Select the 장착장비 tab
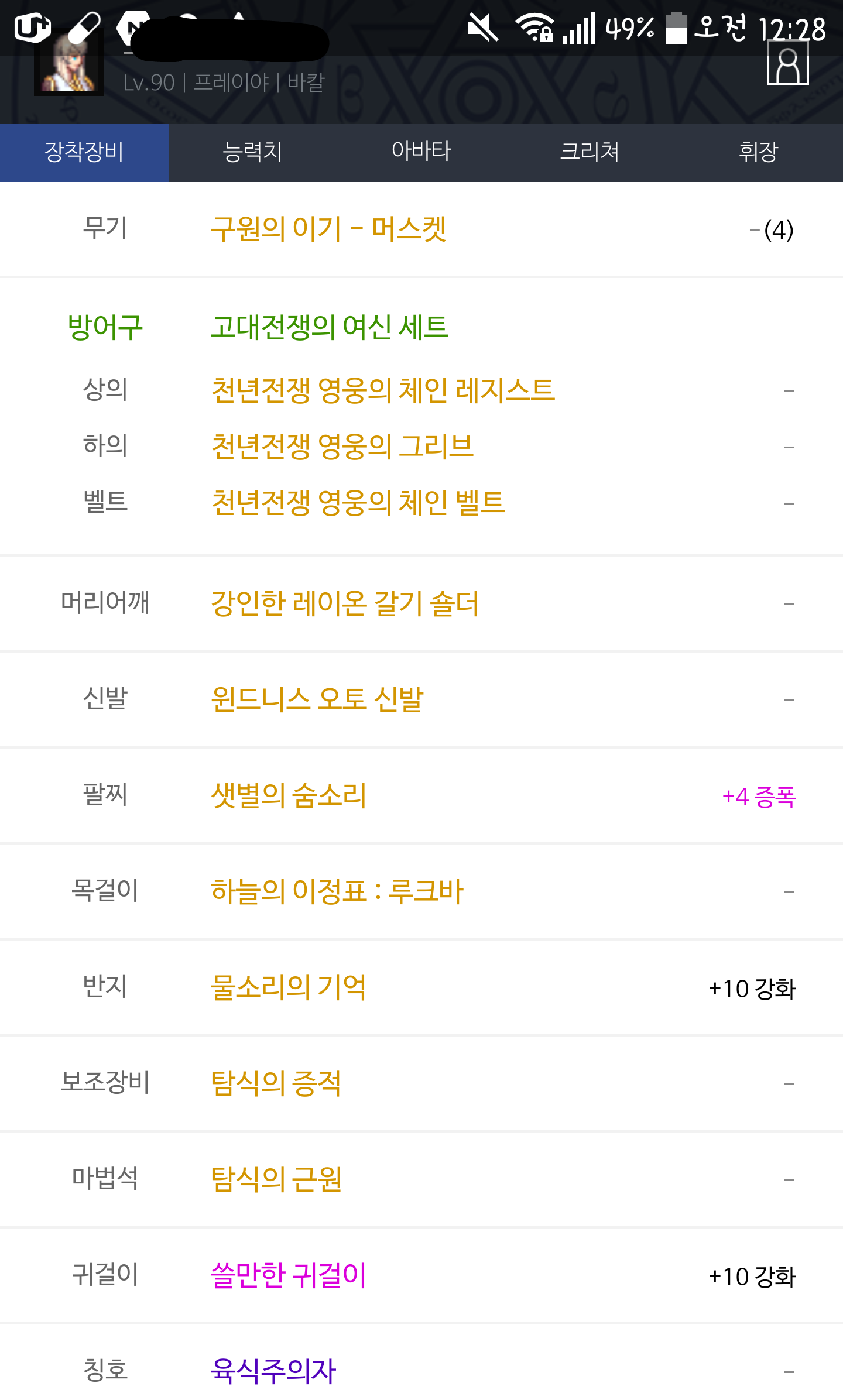Viewport: 843px width, 1400px height. click(84, 152)
